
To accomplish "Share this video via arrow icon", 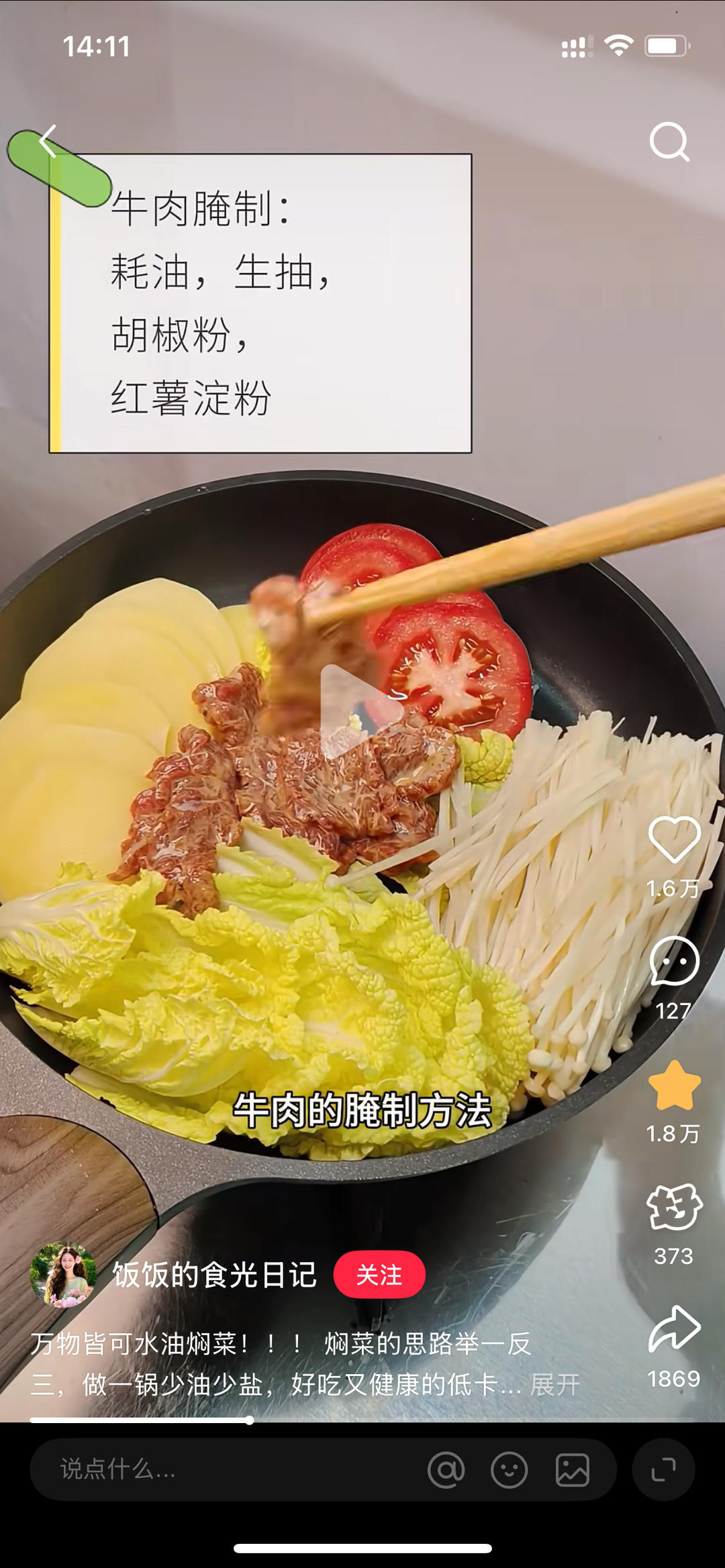I will (674, 1329).
